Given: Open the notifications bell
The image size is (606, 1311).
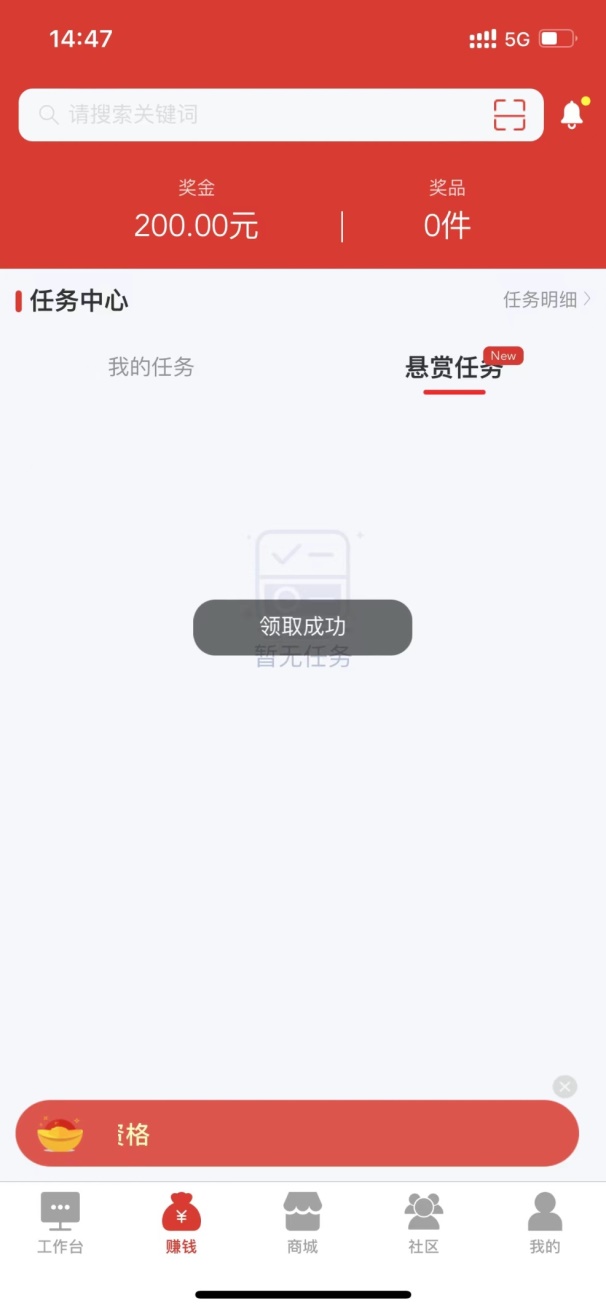Looking at the screenshot, I should (573, 114).
